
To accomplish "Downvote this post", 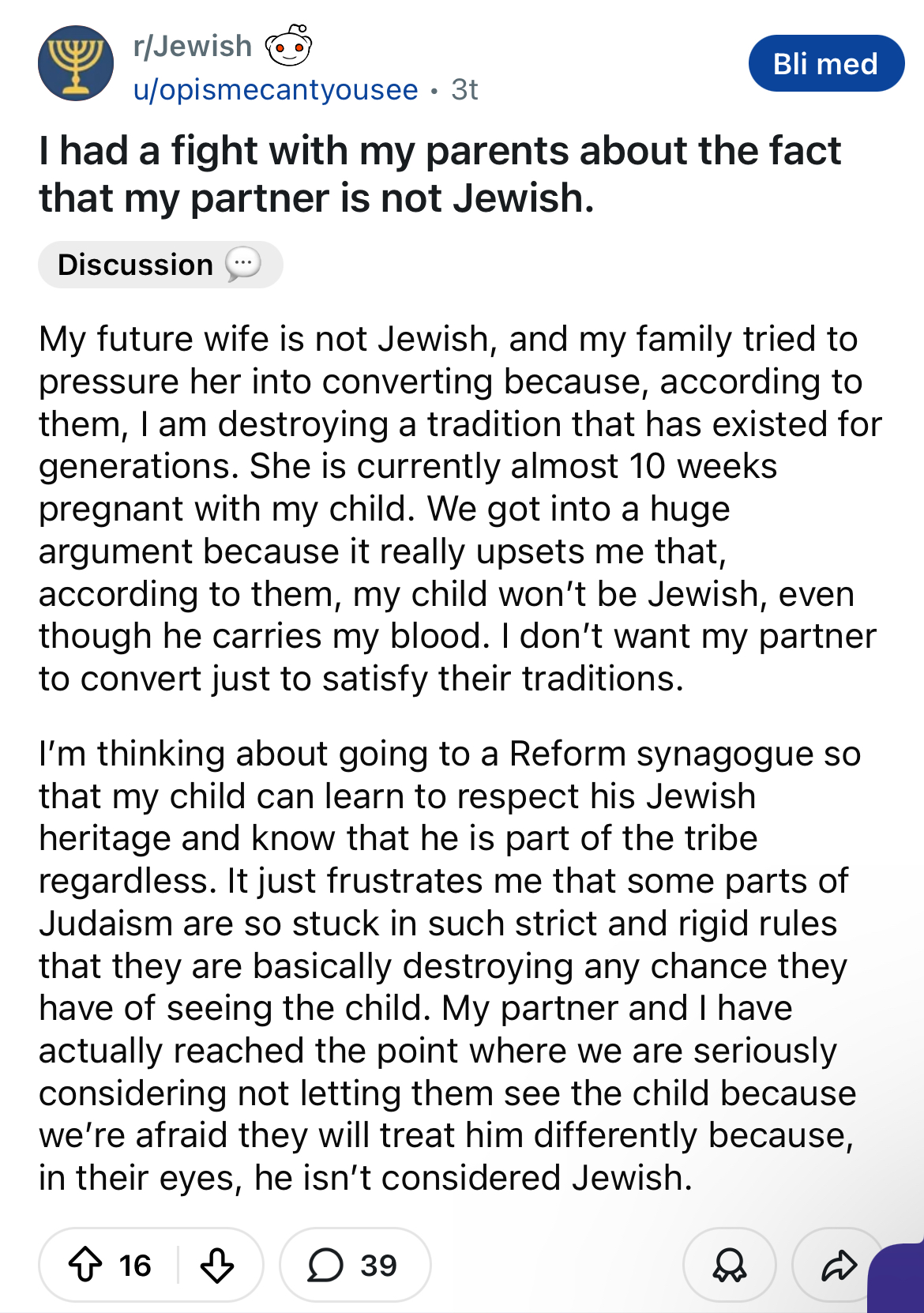I will click(x=216, y=1265).
